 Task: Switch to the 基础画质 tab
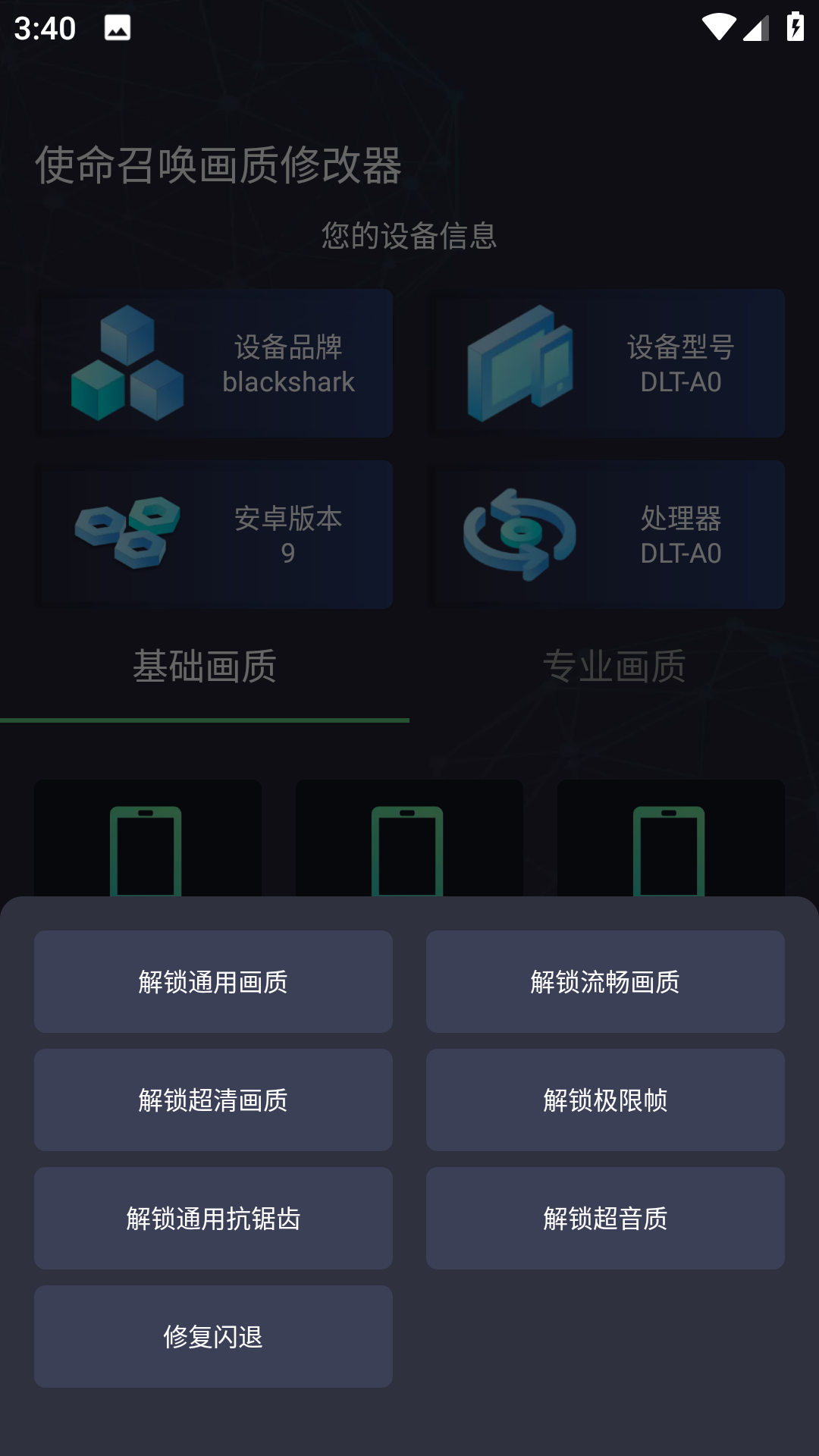pyautogui.click(x=205, y=667)
